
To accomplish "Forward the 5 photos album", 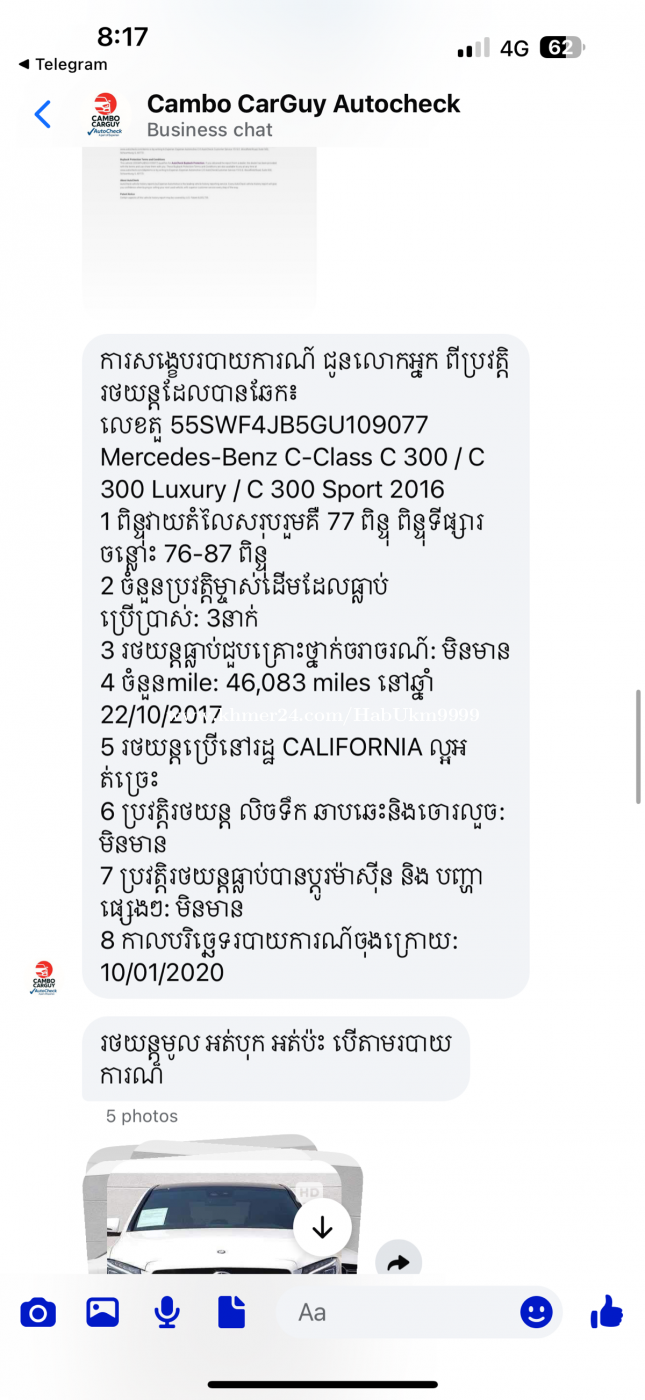I will [398, 1262].
